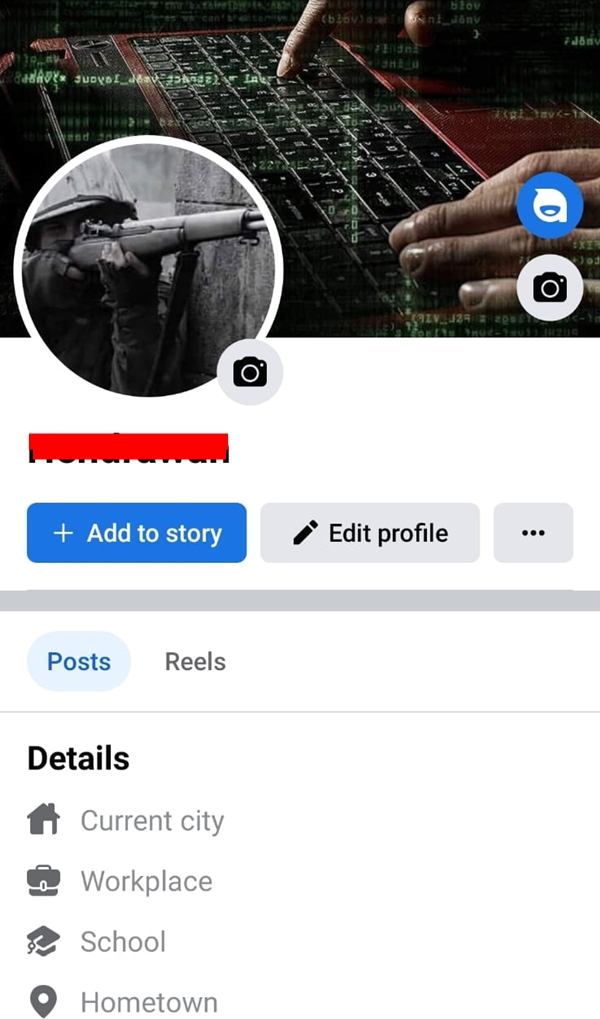Change the profile picture via camera icon
600x1019 pixels.
(x=250, y=373)
